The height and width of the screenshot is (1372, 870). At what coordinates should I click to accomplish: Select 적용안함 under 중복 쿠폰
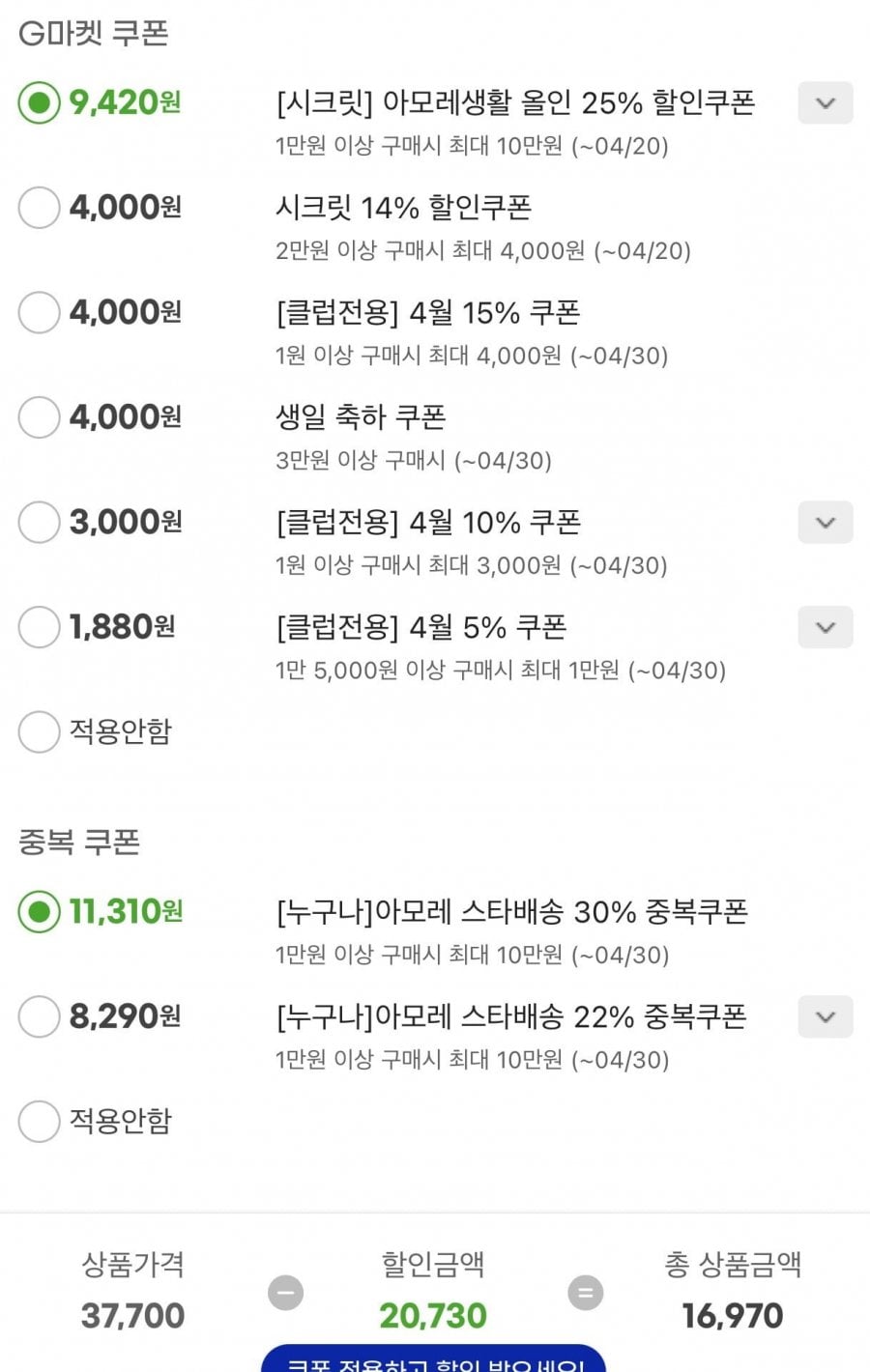pyautogui.click(x=40, y=1121)
